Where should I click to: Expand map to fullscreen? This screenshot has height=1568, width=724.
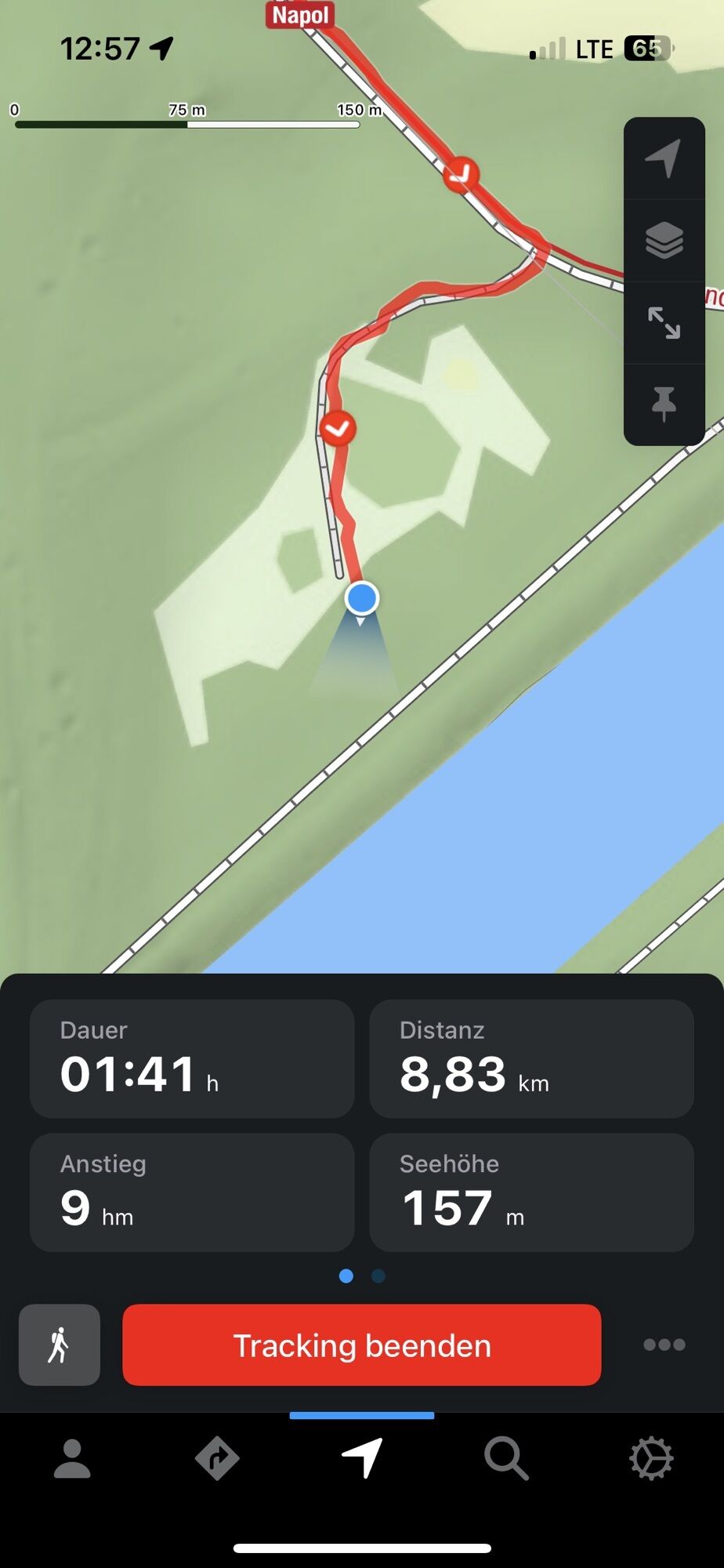(664, 322)
